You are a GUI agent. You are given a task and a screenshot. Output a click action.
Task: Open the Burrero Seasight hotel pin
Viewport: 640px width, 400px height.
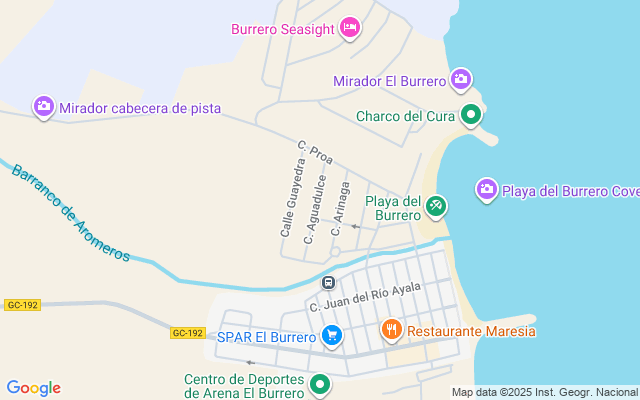pos(350,28)
